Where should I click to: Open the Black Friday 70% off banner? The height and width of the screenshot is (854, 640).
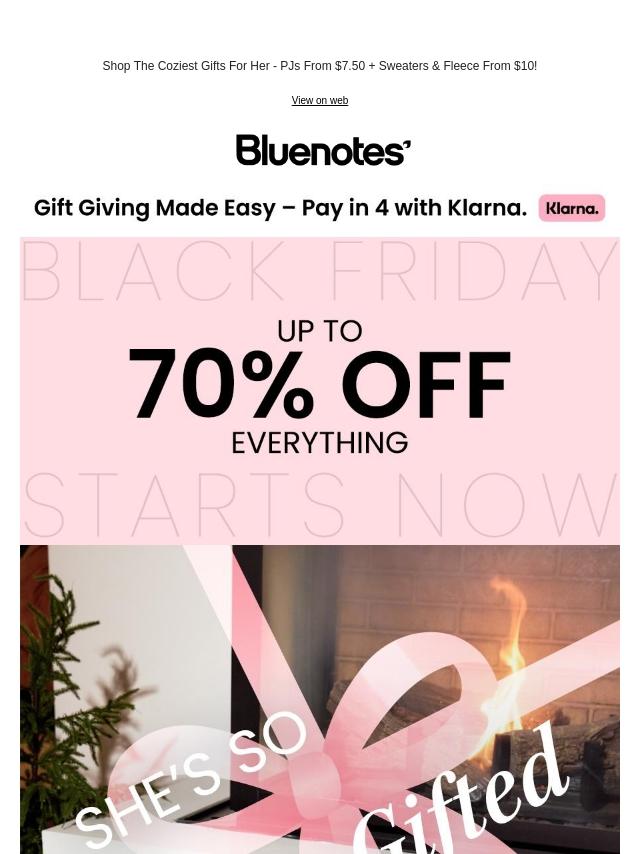(x=319, y=390)
